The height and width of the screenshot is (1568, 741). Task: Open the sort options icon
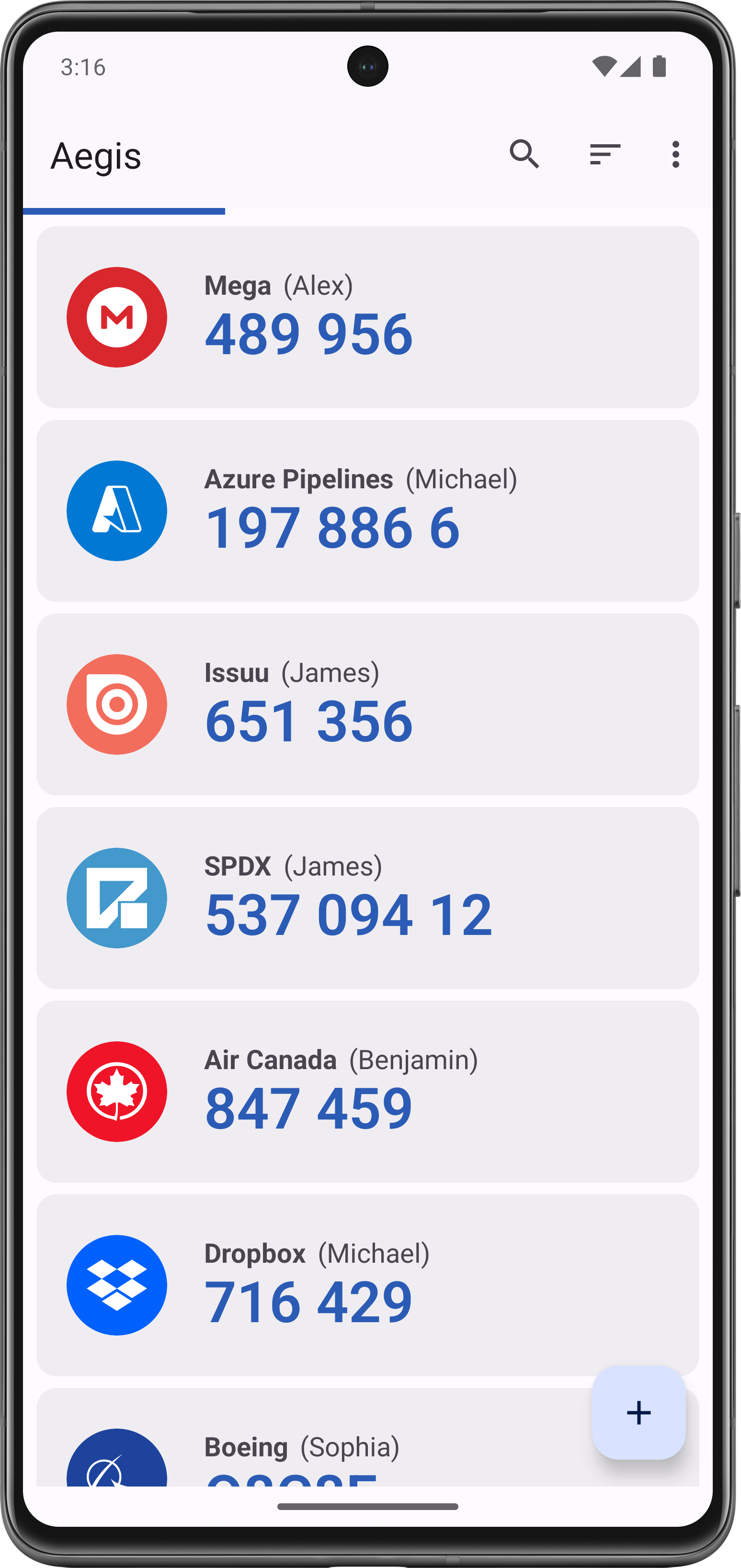604,154
